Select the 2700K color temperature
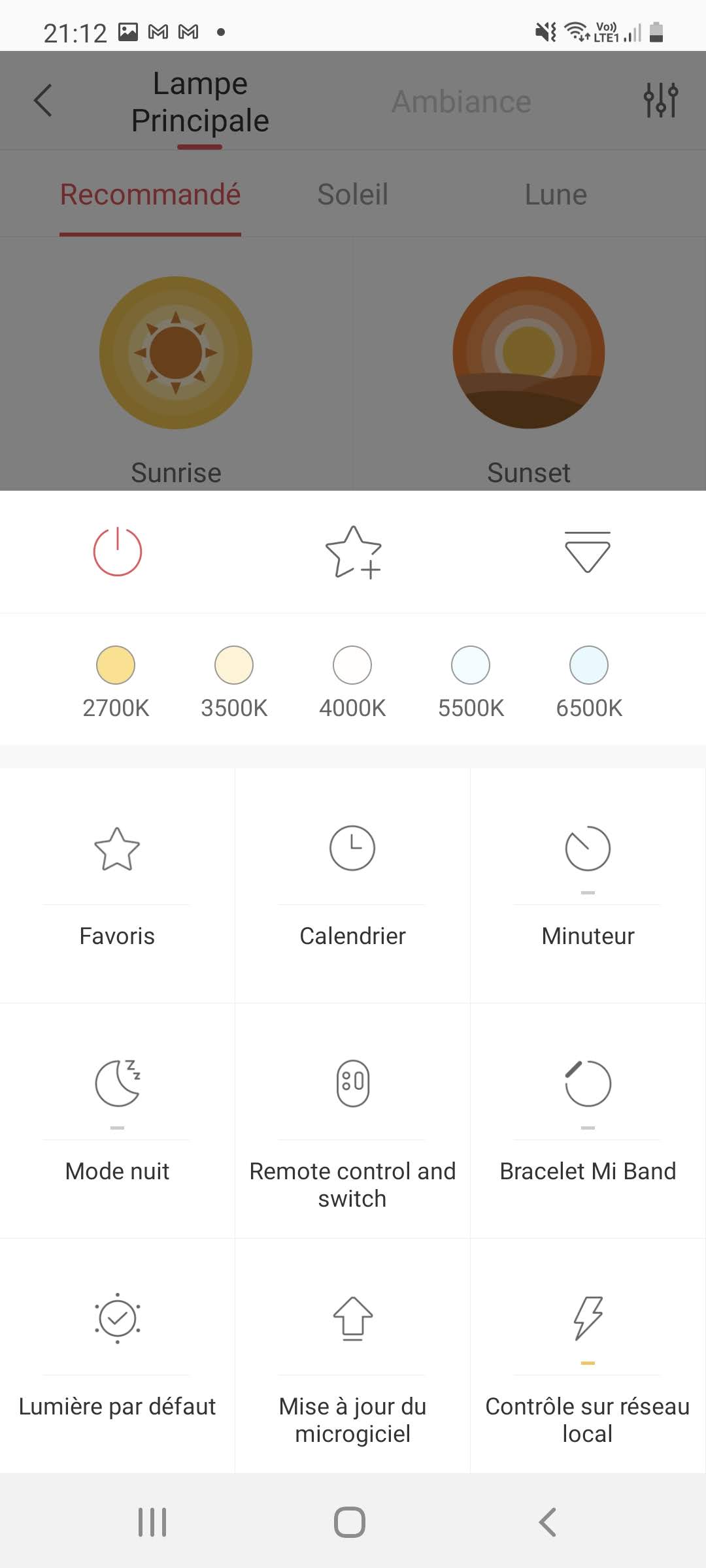 (116, 666)
